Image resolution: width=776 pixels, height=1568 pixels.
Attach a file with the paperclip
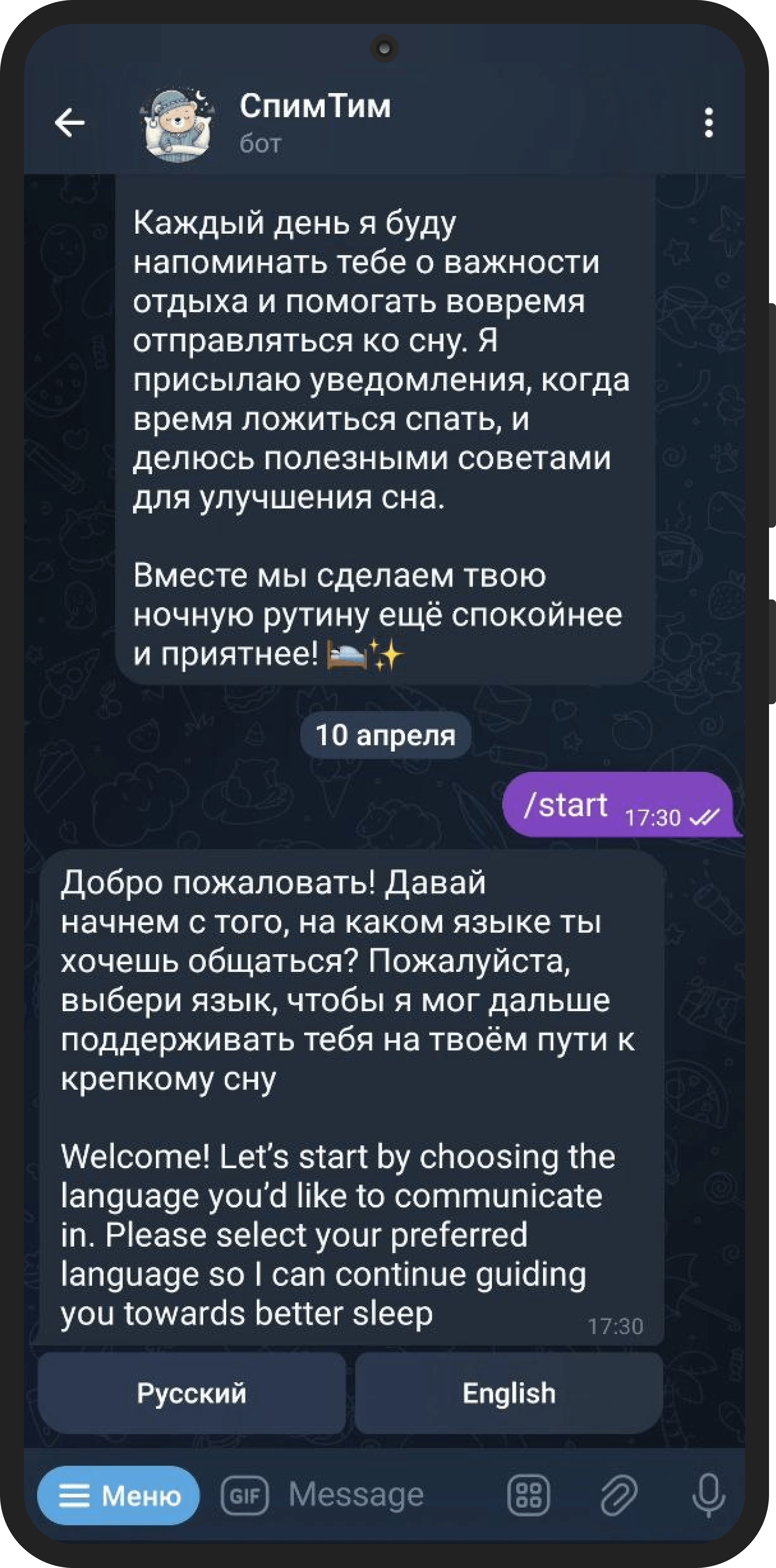click(x=618, y=1495)
